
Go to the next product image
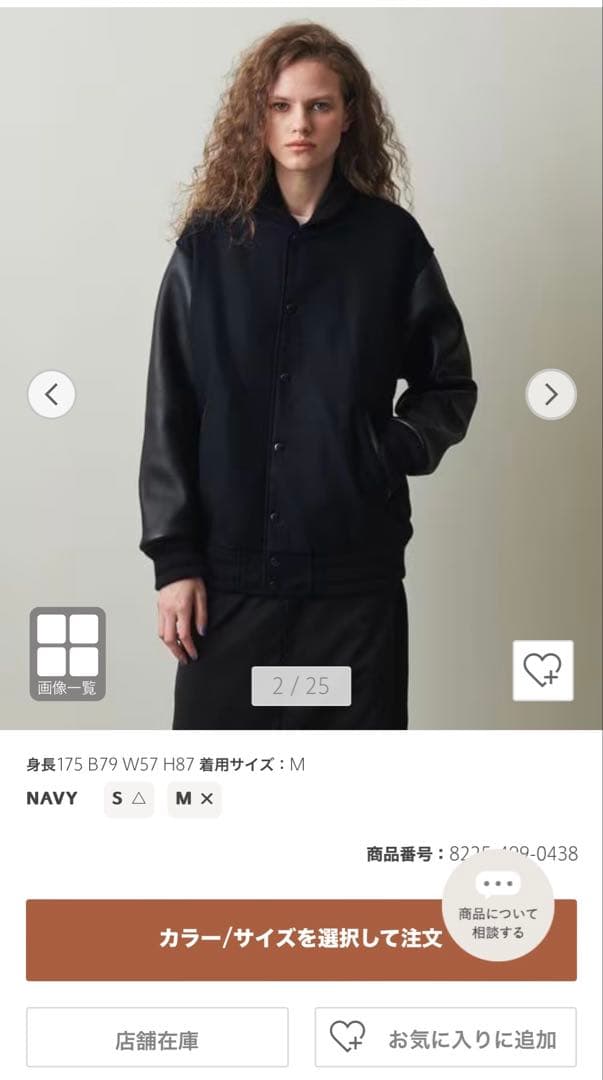pos(550,394)
